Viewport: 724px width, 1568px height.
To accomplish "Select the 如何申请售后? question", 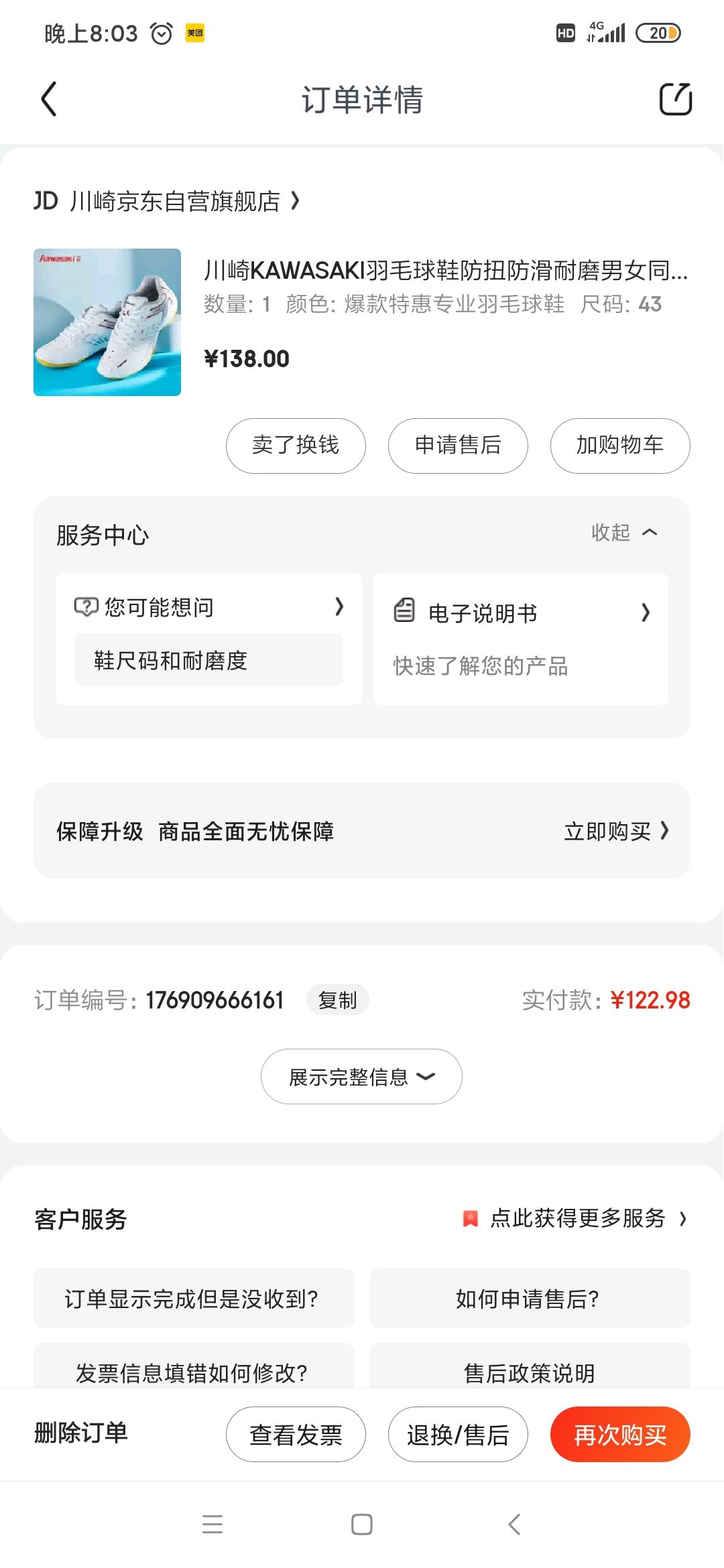I will (529, 1299).
